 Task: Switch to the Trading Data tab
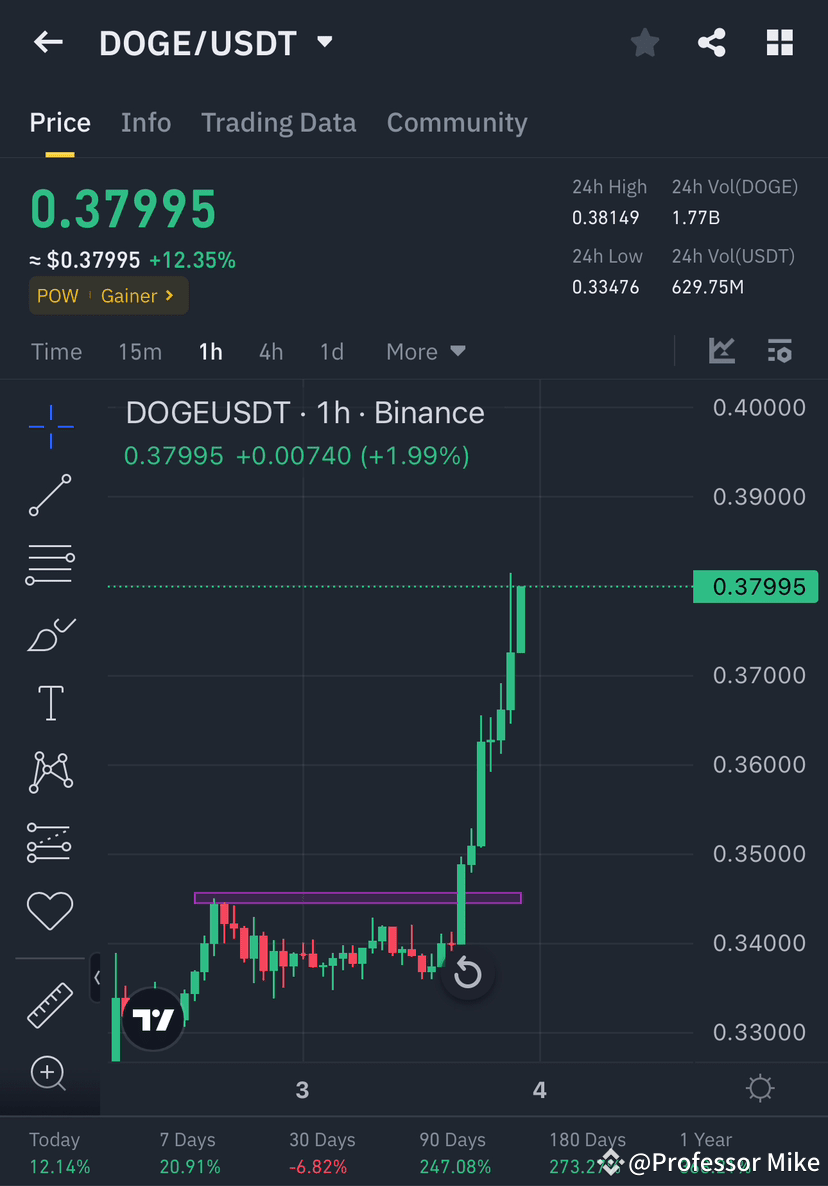pyautogui.click(x=278, y=122)
